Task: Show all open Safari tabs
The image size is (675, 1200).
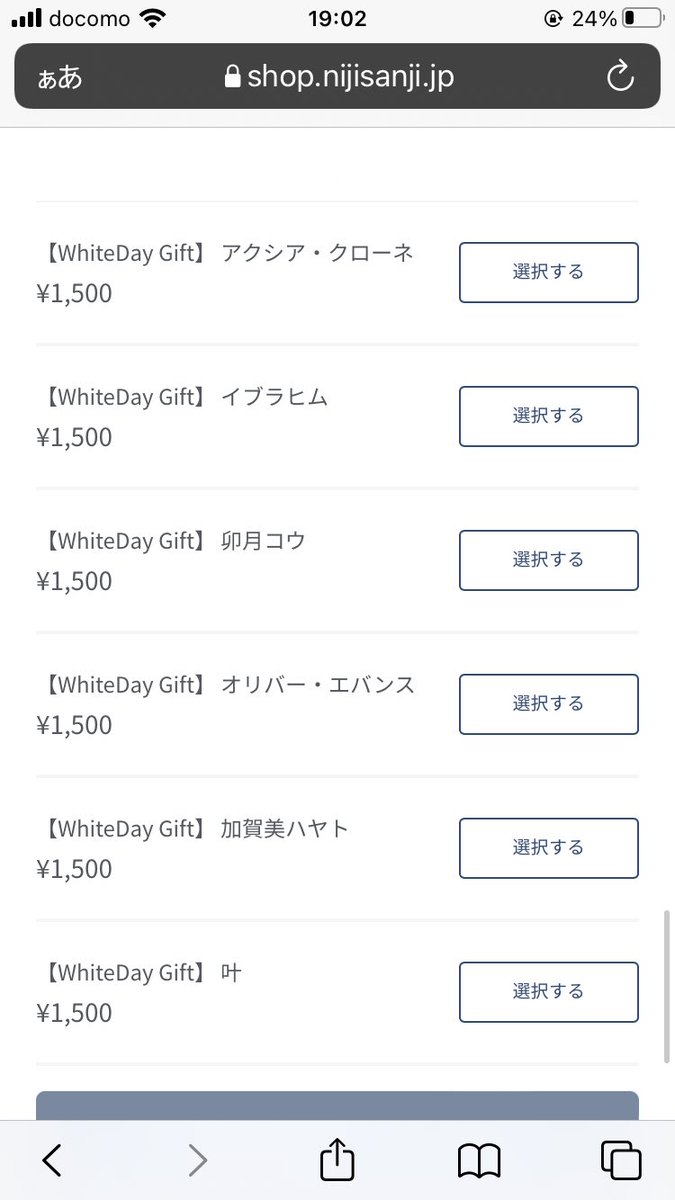Action: (x=621, y=1160)
